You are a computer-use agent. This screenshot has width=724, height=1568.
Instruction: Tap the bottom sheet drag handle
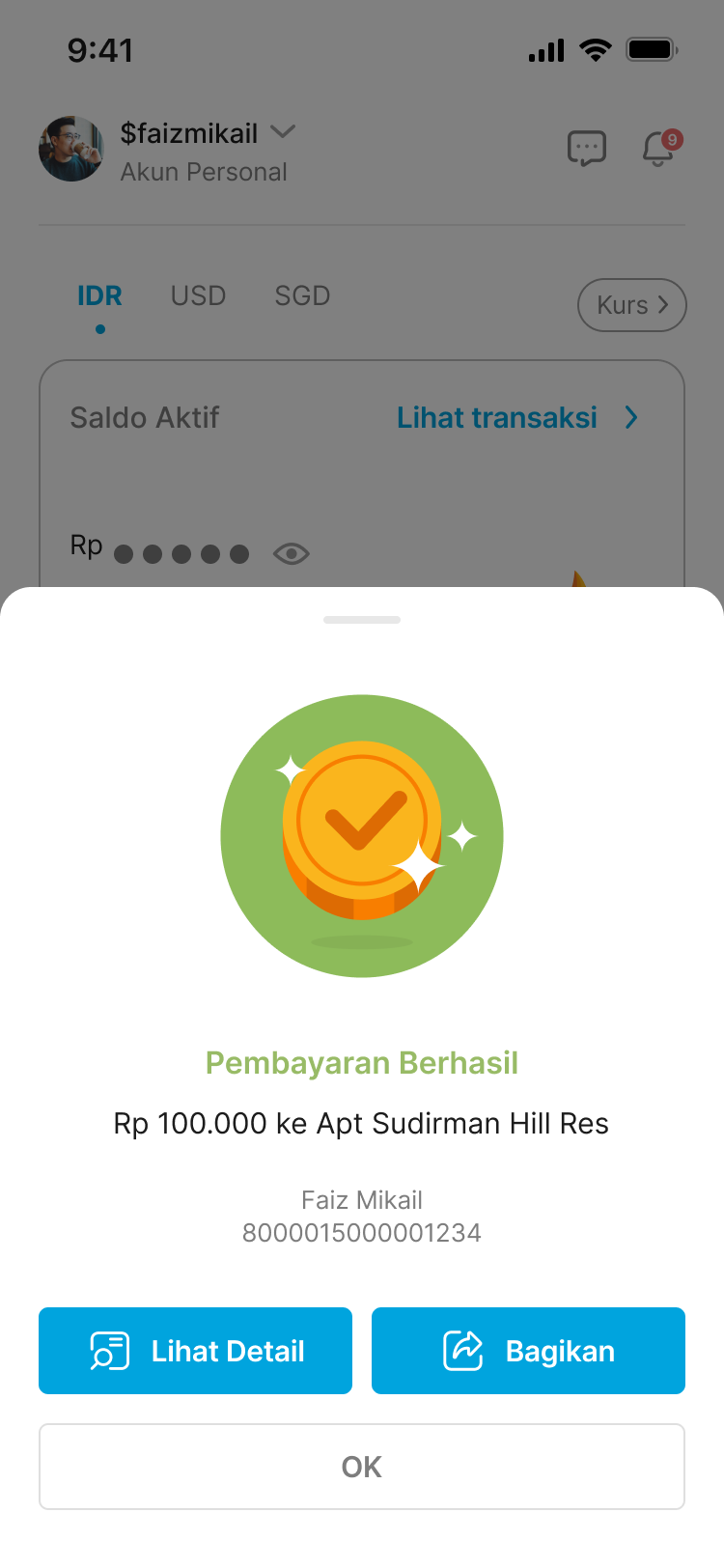pyautogui.click(x=362, y=620)
